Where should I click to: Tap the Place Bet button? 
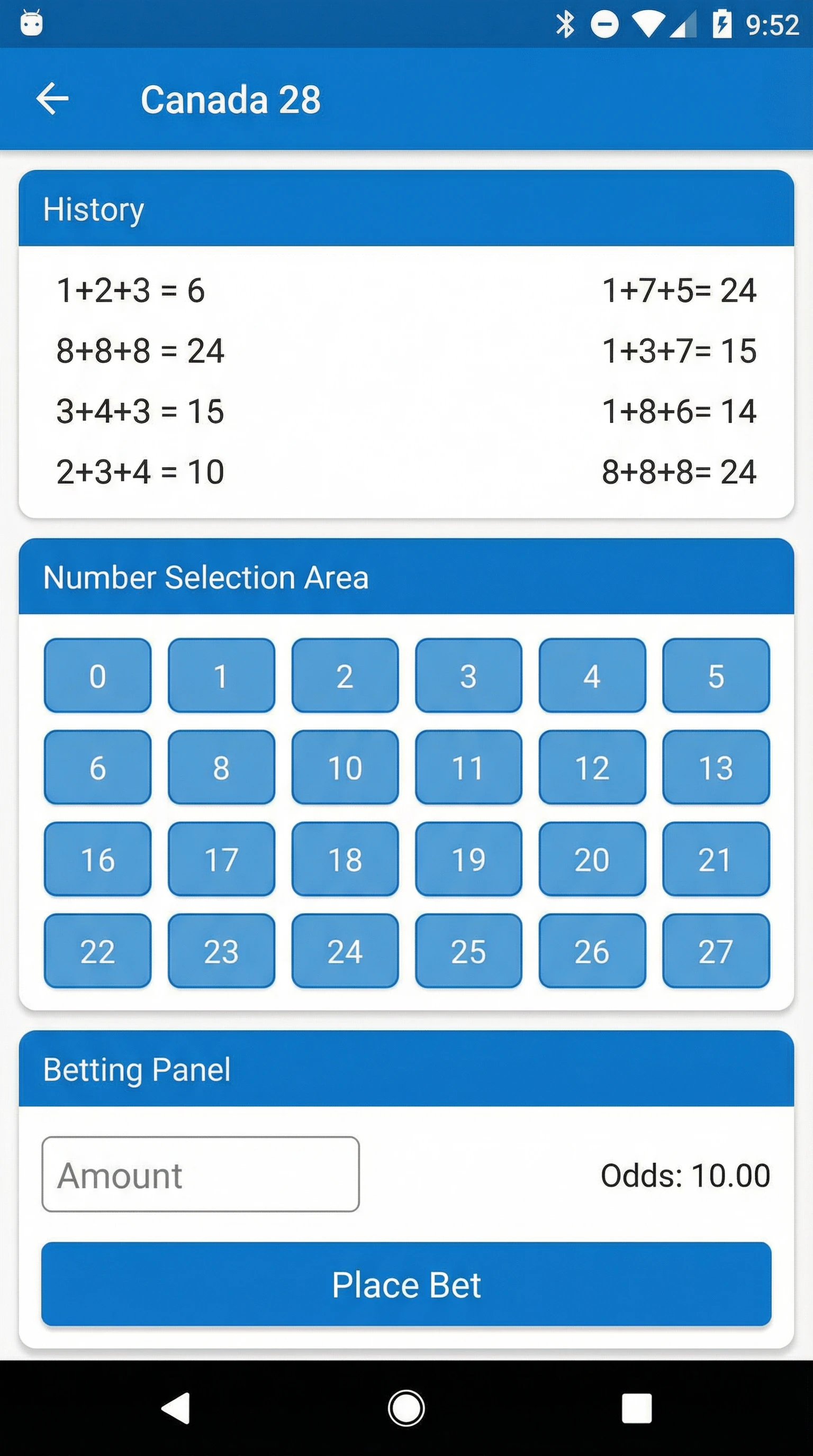point(406,1284)
